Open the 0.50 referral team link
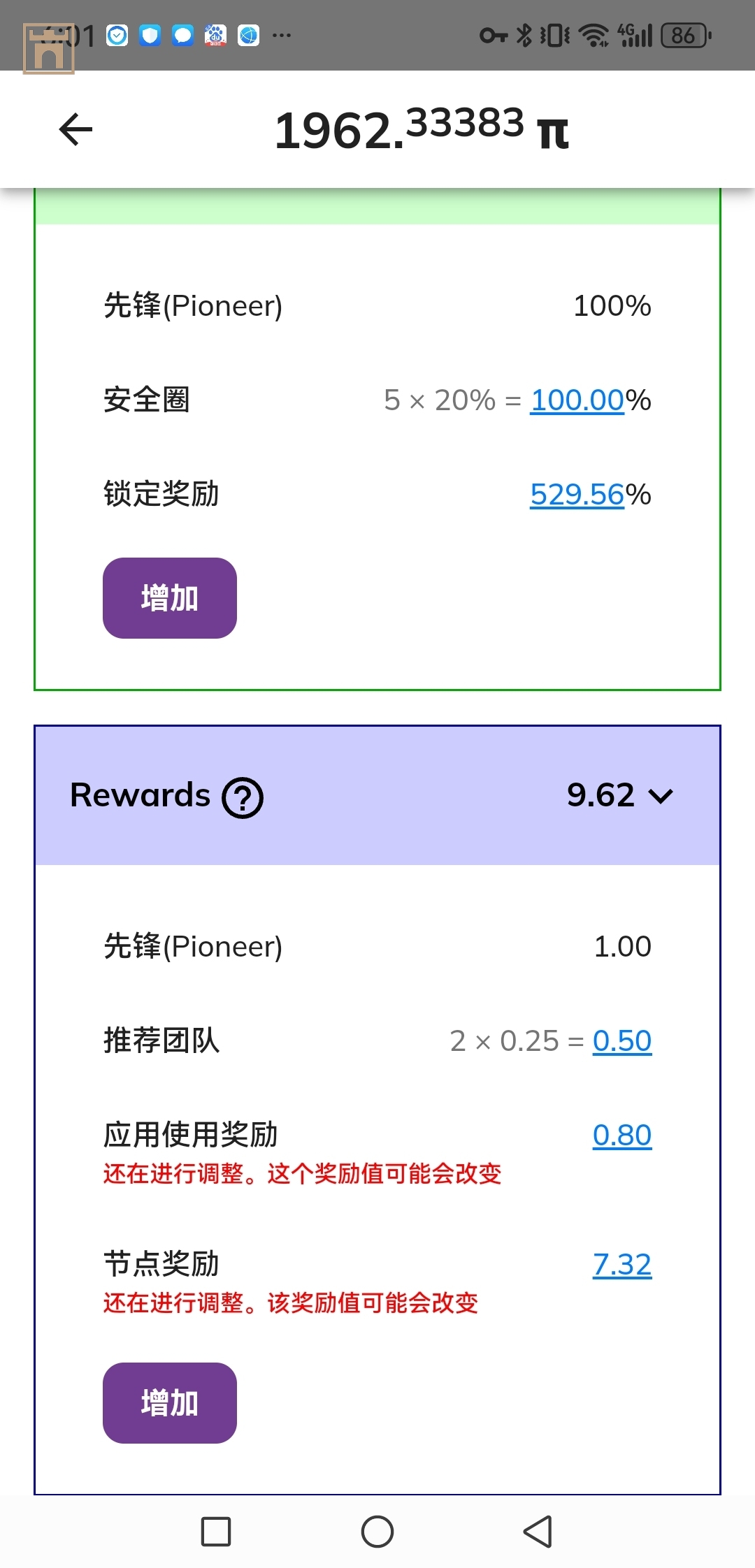 coord(621,1041)
